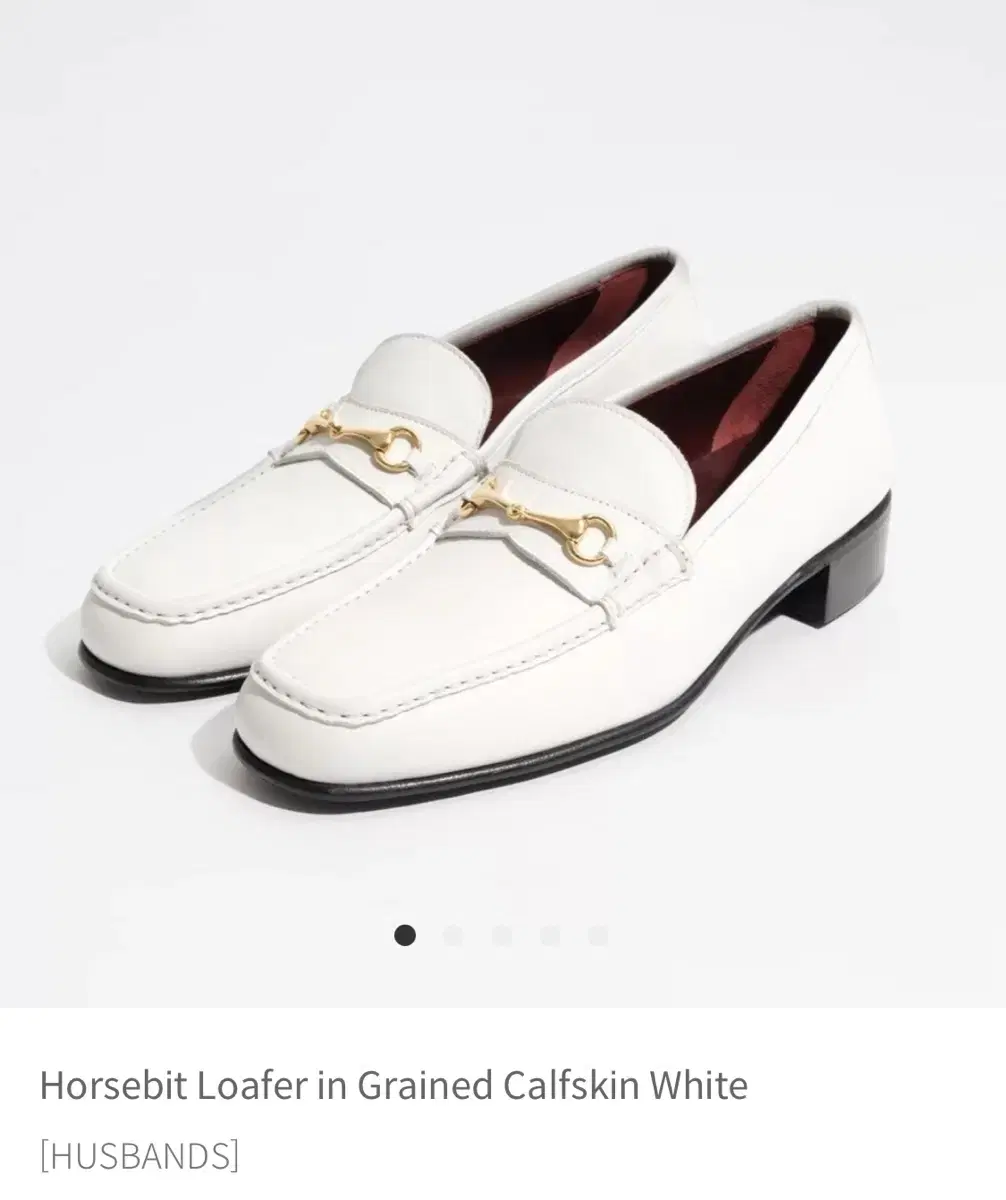Select the third carousel pagination dot
Viewport: 1006px width, 1200px height.
click(x=501, y=935)
